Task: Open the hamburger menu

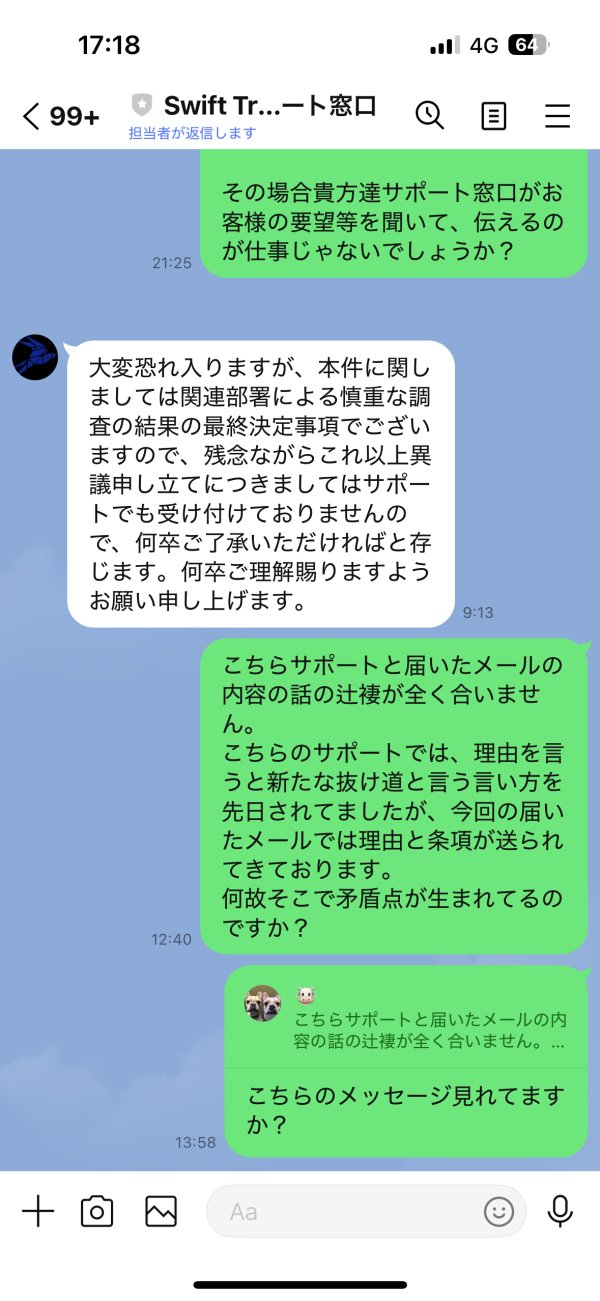Action: [558, 116]
